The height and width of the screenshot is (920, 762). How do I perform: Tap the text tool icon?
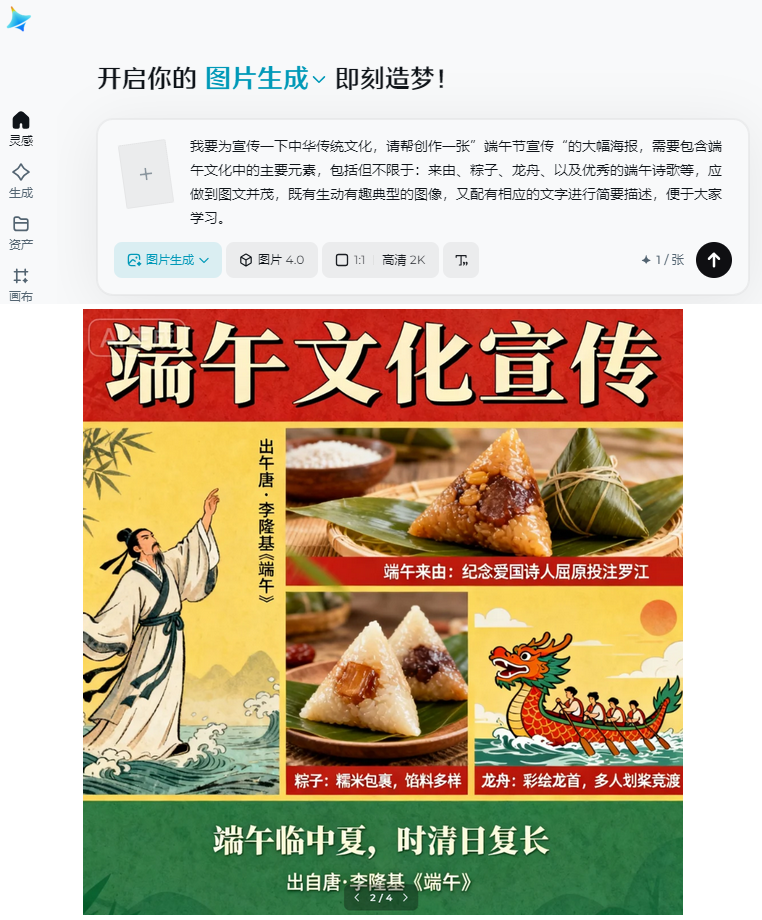click(461, 260)
